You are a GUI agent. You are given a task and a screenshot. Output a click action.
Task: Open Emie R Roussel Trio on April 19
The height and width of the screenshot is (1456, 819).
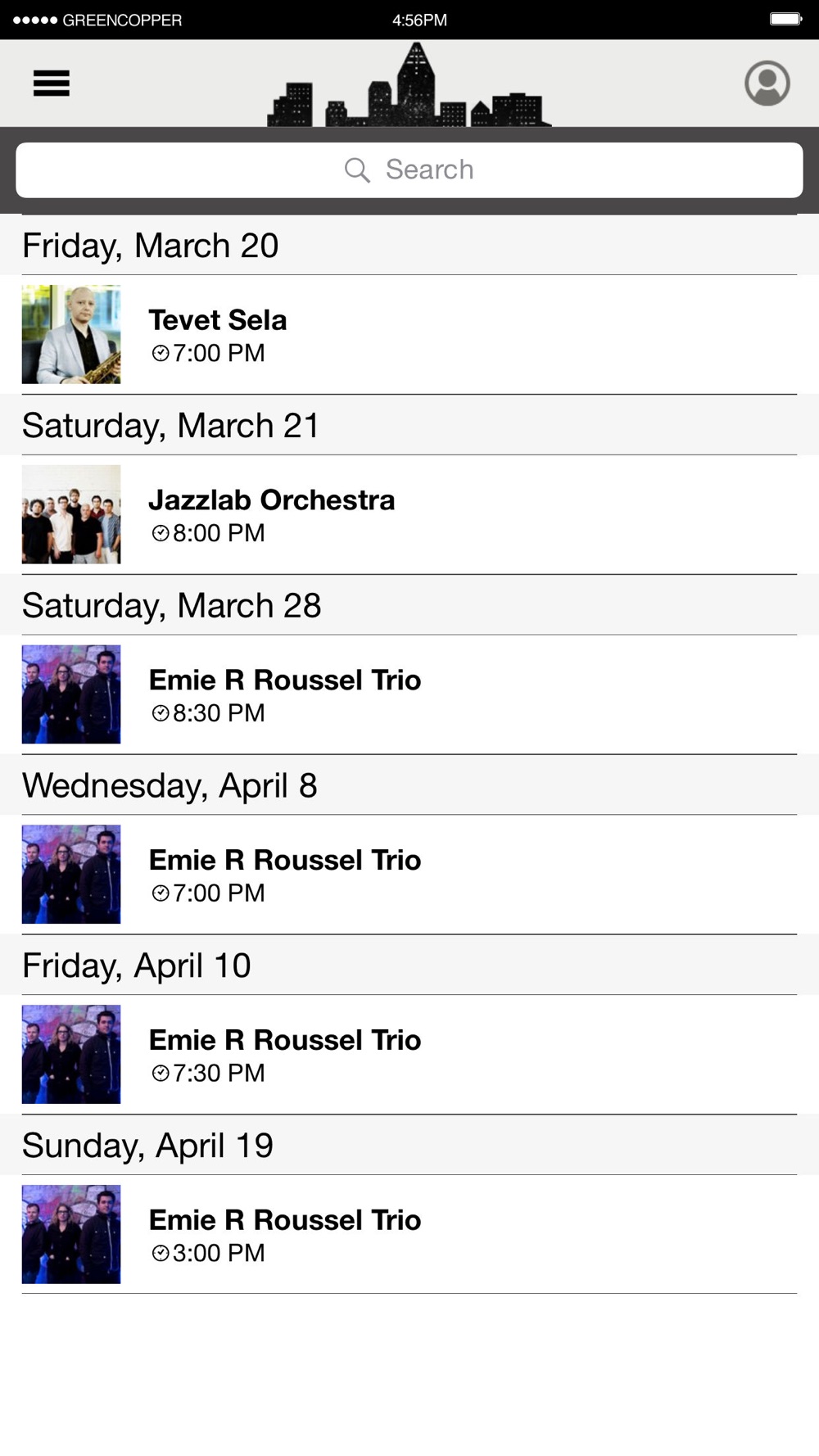(x=409, y=1235)
